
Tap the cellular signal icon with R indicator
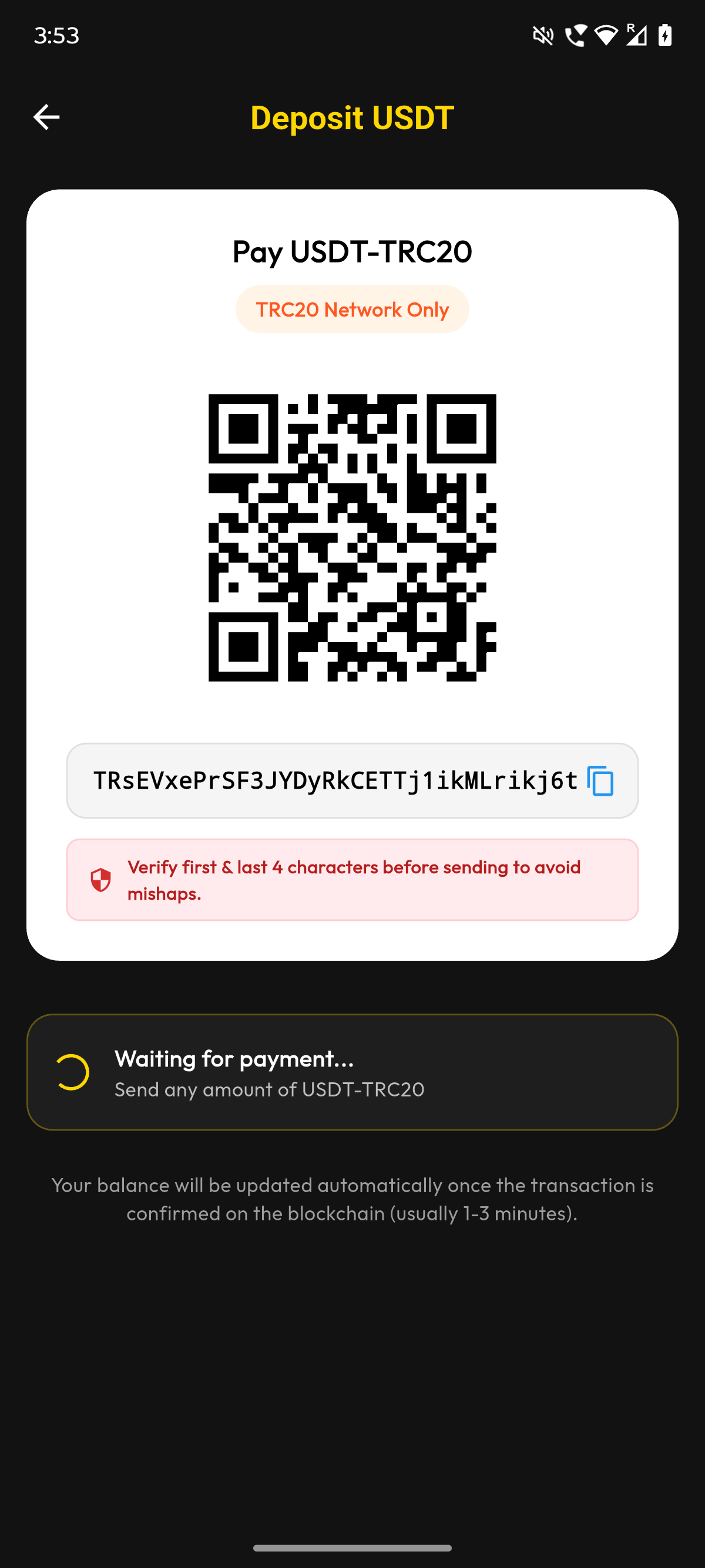click(x=635, y=35)
